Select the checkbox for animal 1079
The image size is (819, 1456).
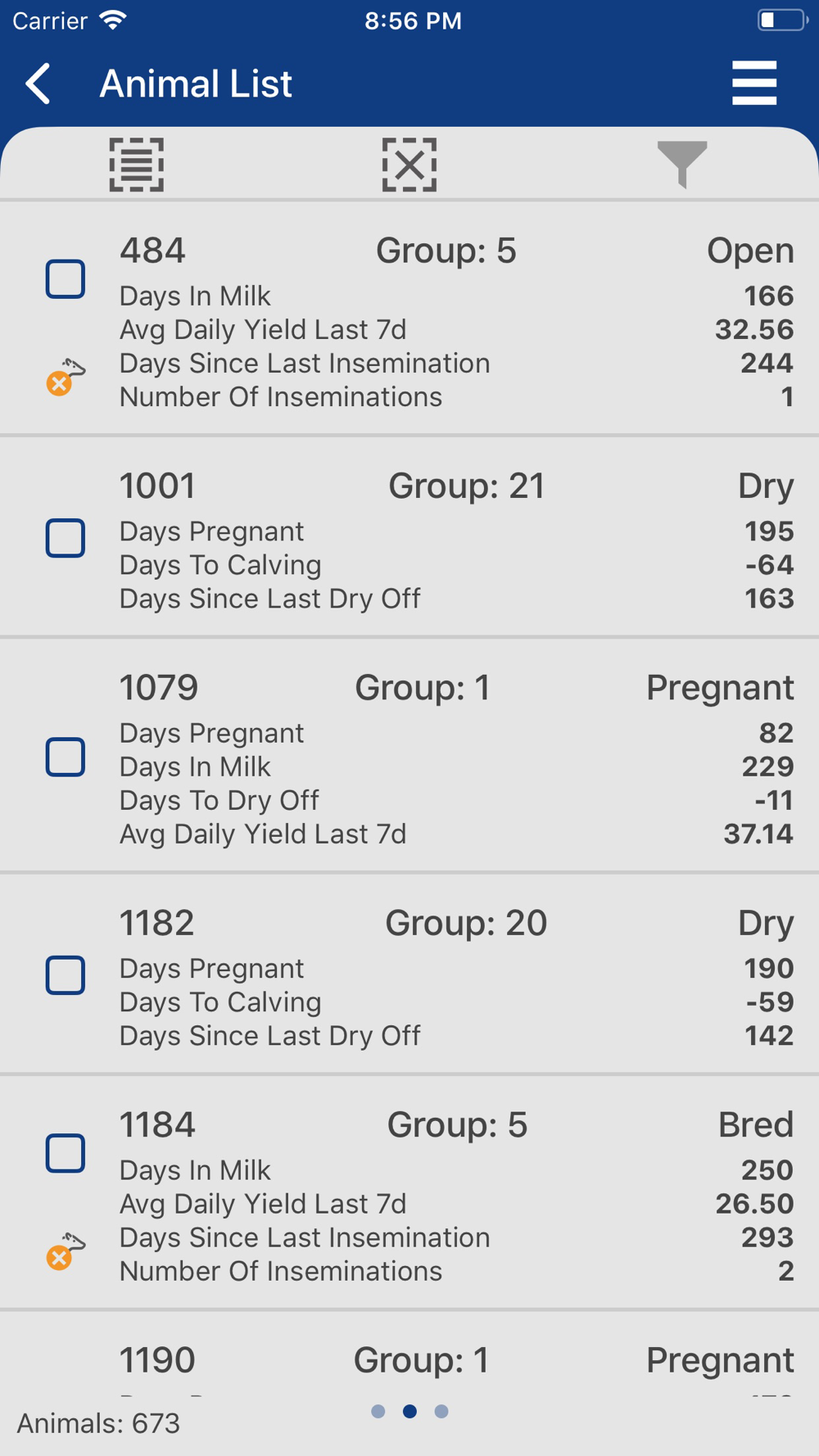(66, 757)
